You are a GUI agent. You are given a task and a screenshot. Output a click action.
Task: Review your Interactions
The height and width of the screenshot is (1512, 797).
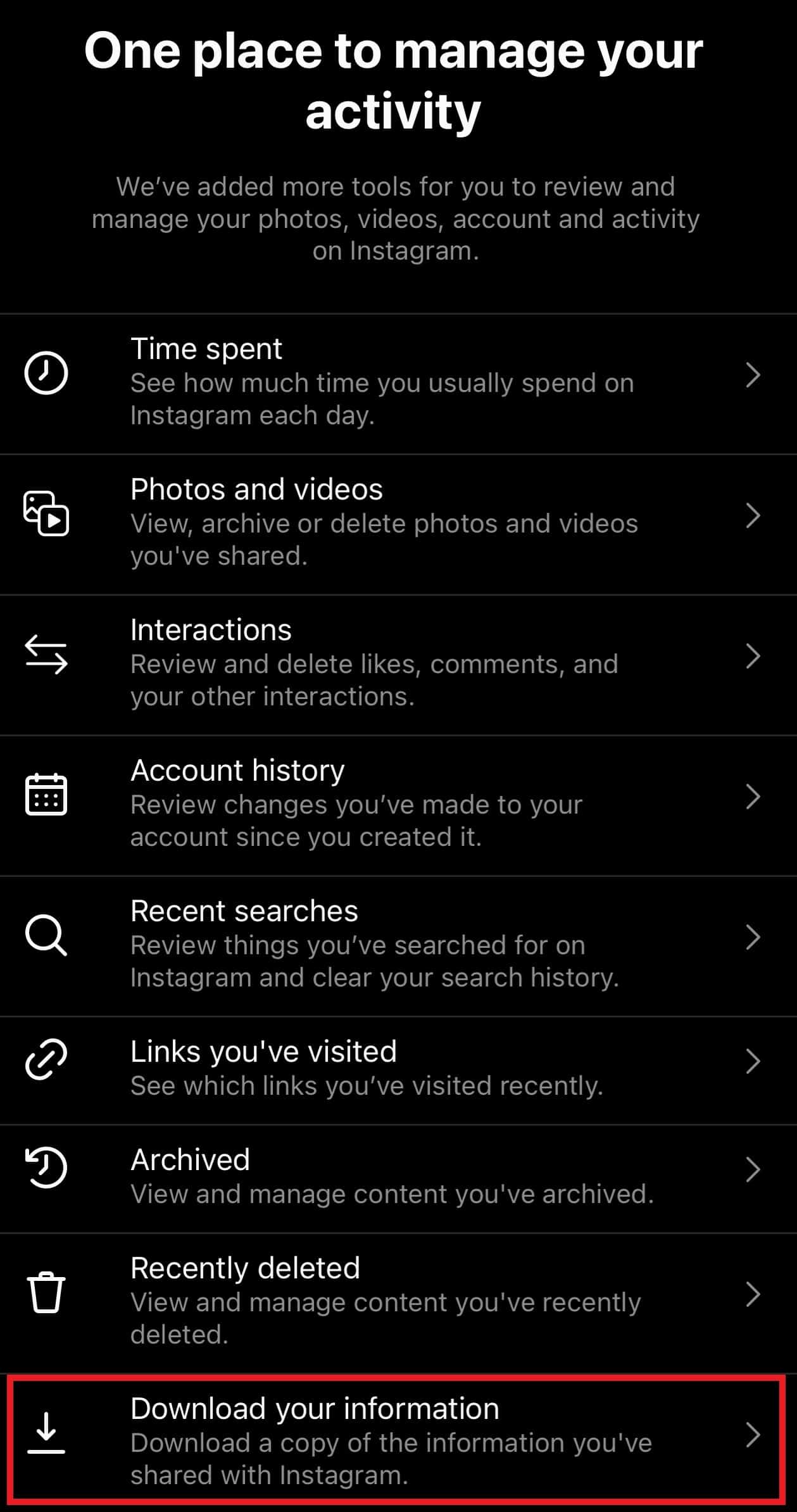(x=398, y=663)
